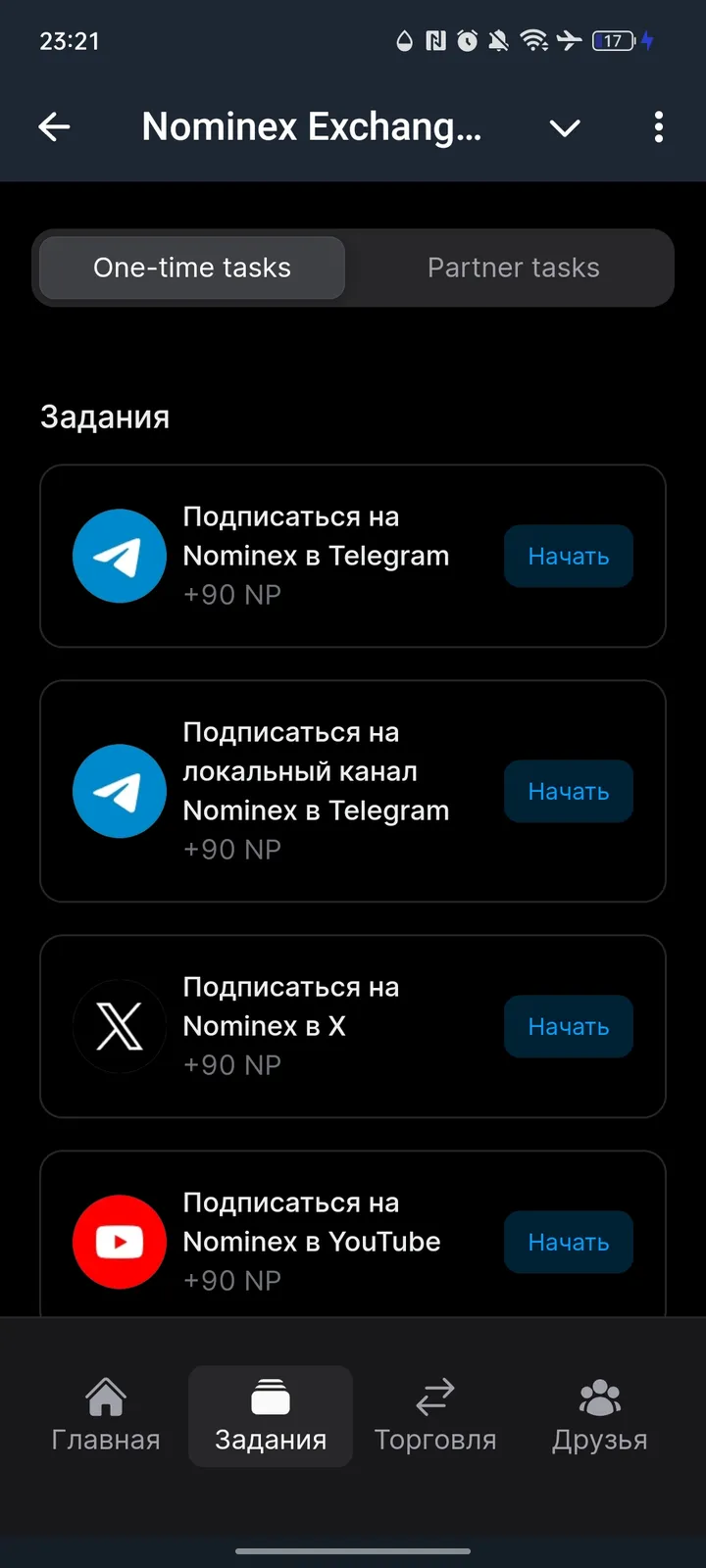The height and width of the screenshot is (1568, 706).
Task: Expand the Nominex Exchange title chevron
Action: (x=565, y=127)
